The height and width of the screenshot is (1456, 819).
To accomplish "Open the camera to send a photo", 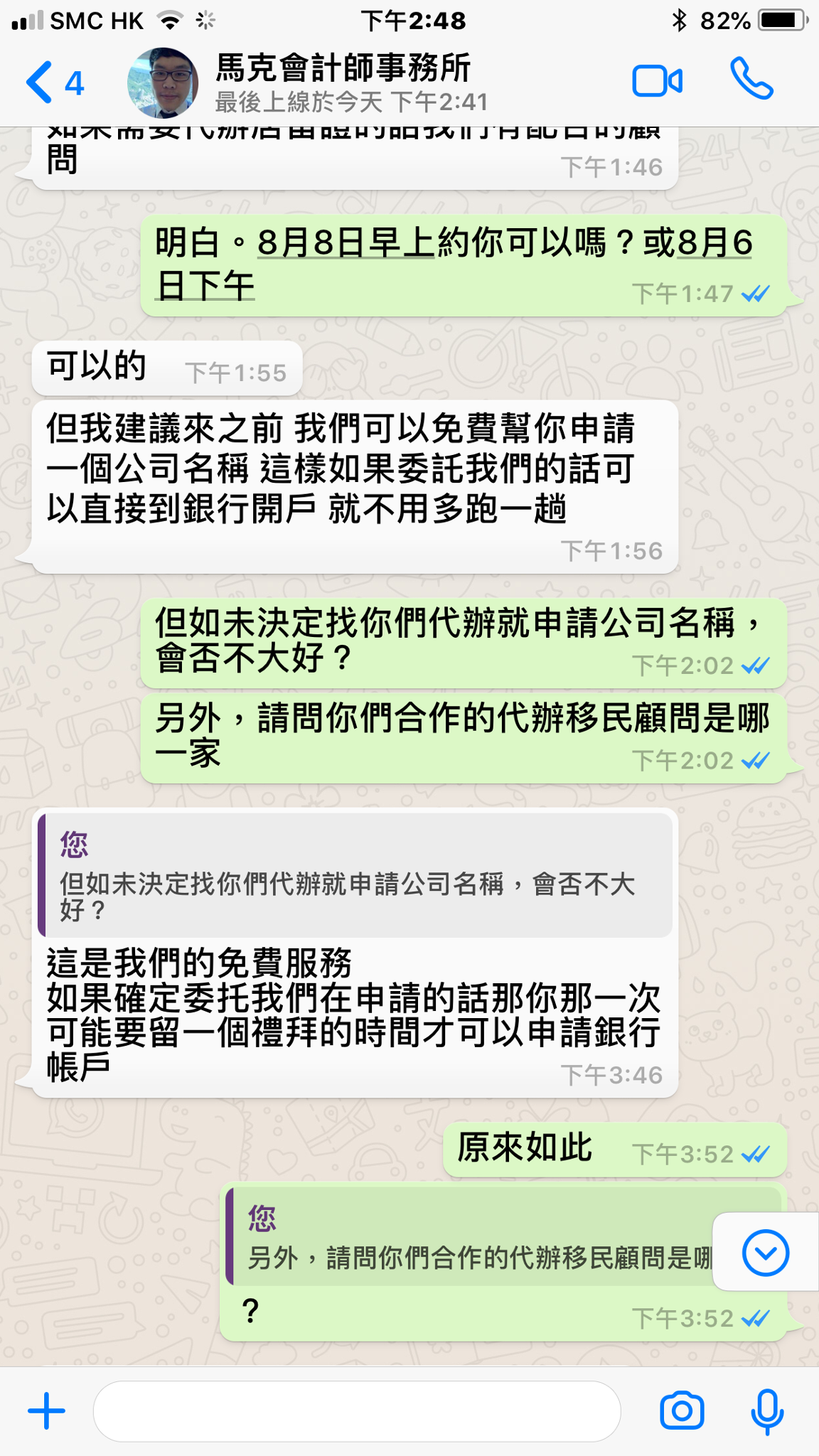I will tap(681, 1410).
